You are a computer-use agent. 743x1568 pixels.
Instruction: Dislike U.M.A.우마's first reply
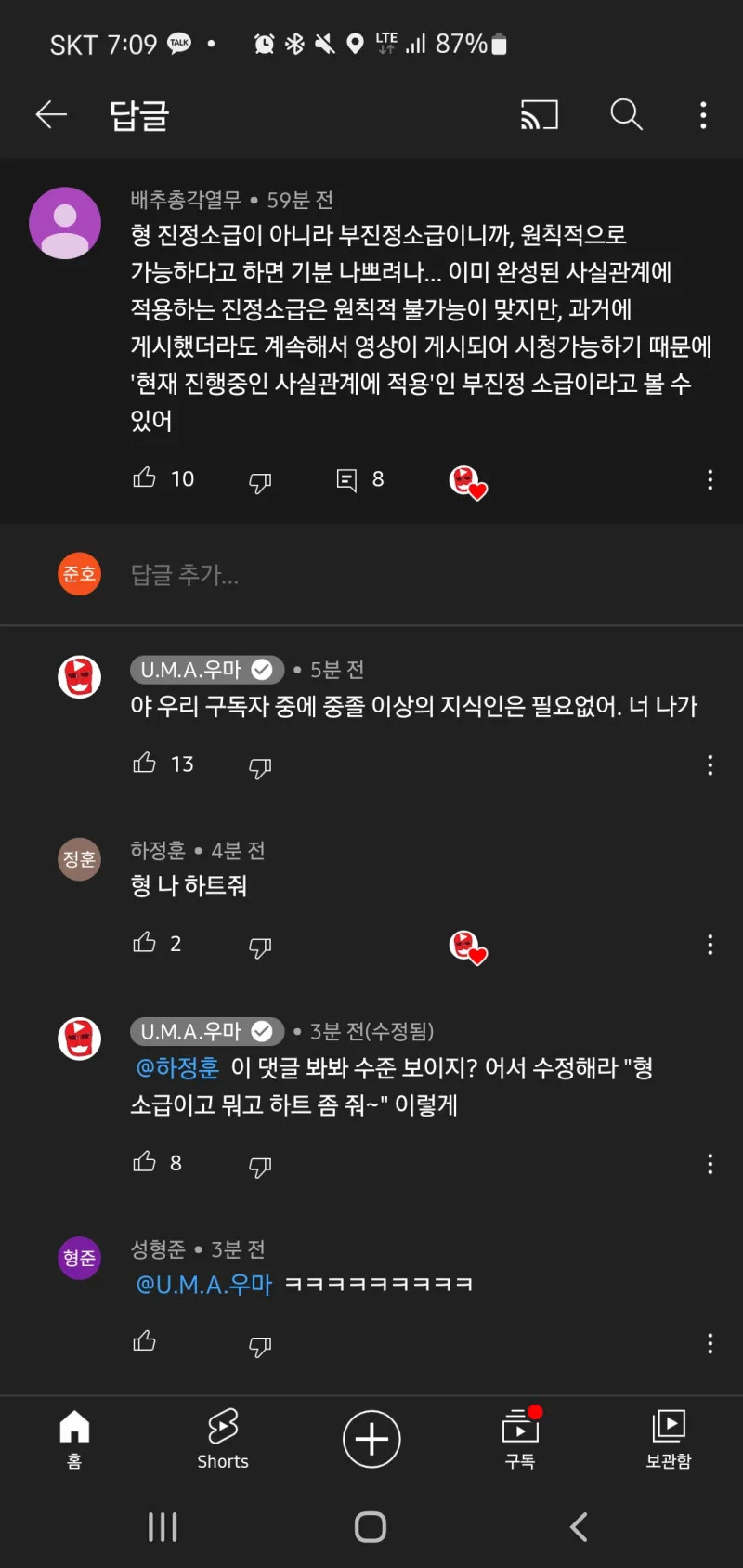pos(259,764)
